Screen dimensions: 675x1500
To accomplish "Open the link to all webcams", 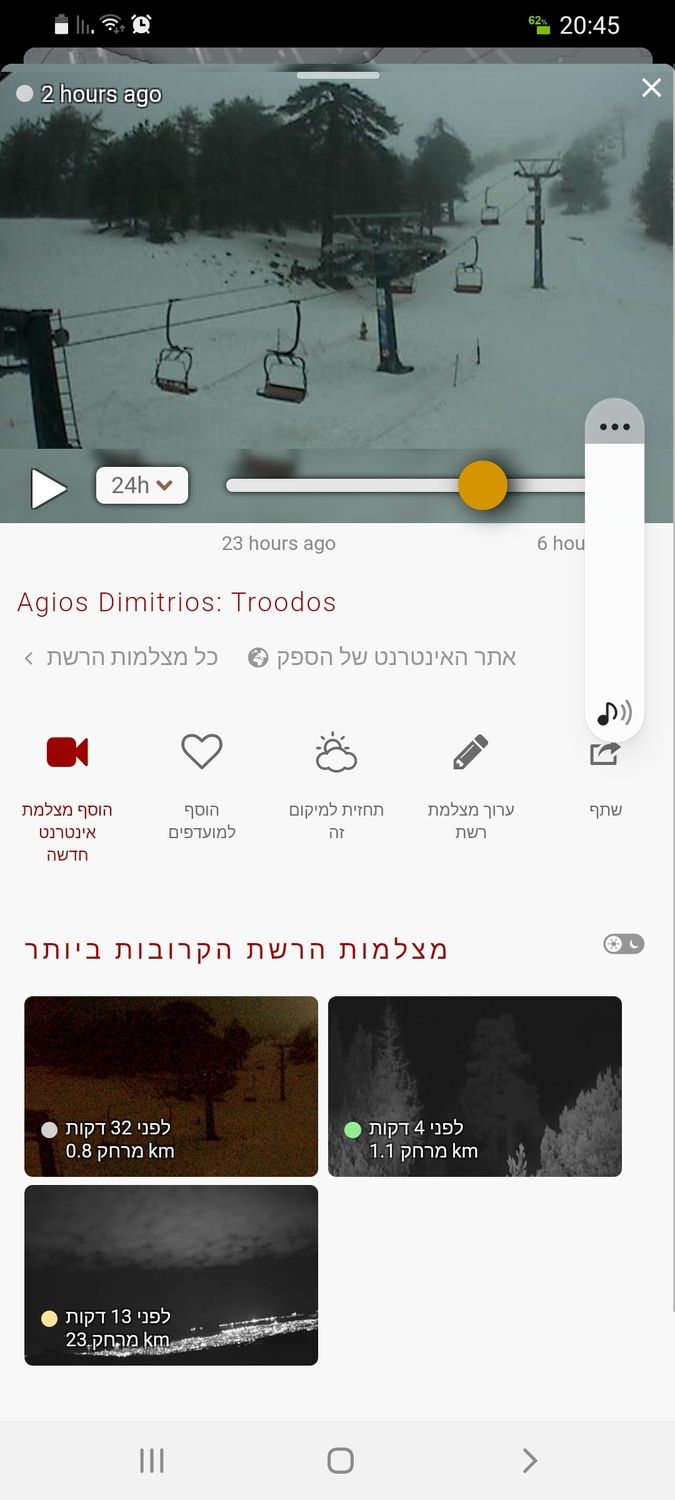I will coord(120,657).
